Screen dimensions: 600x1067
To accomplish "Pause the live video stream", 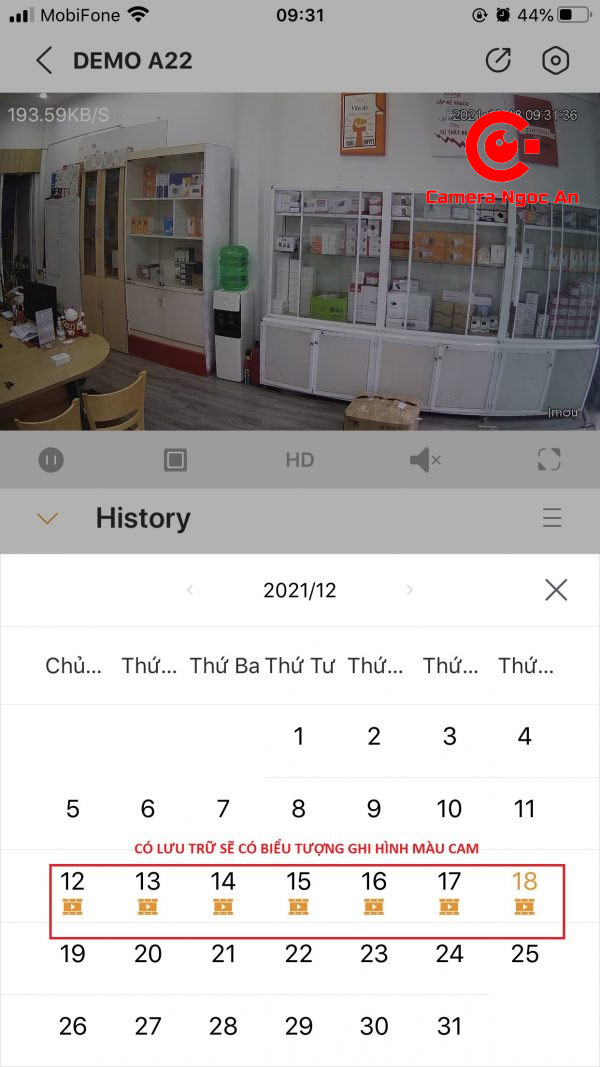I will (51, 460).
